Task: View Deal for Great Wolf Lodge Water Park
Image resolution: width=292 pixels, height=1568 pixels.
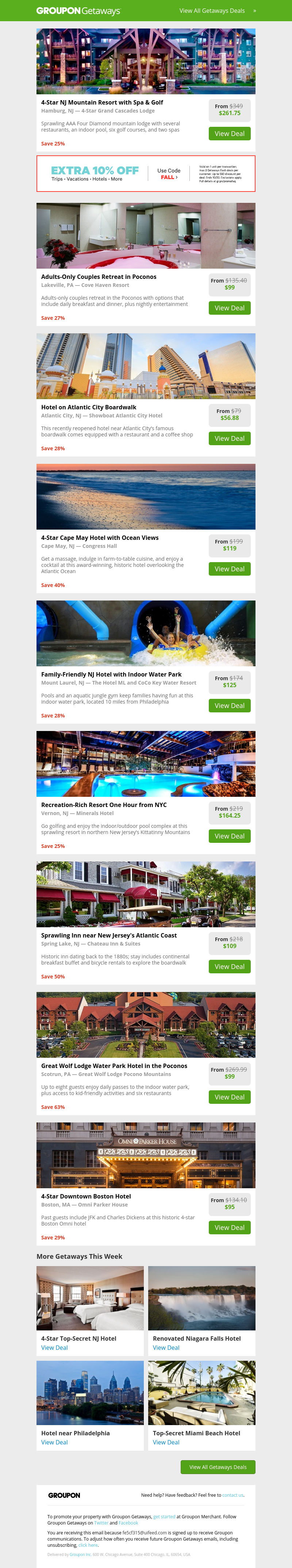Action: 229,1097
